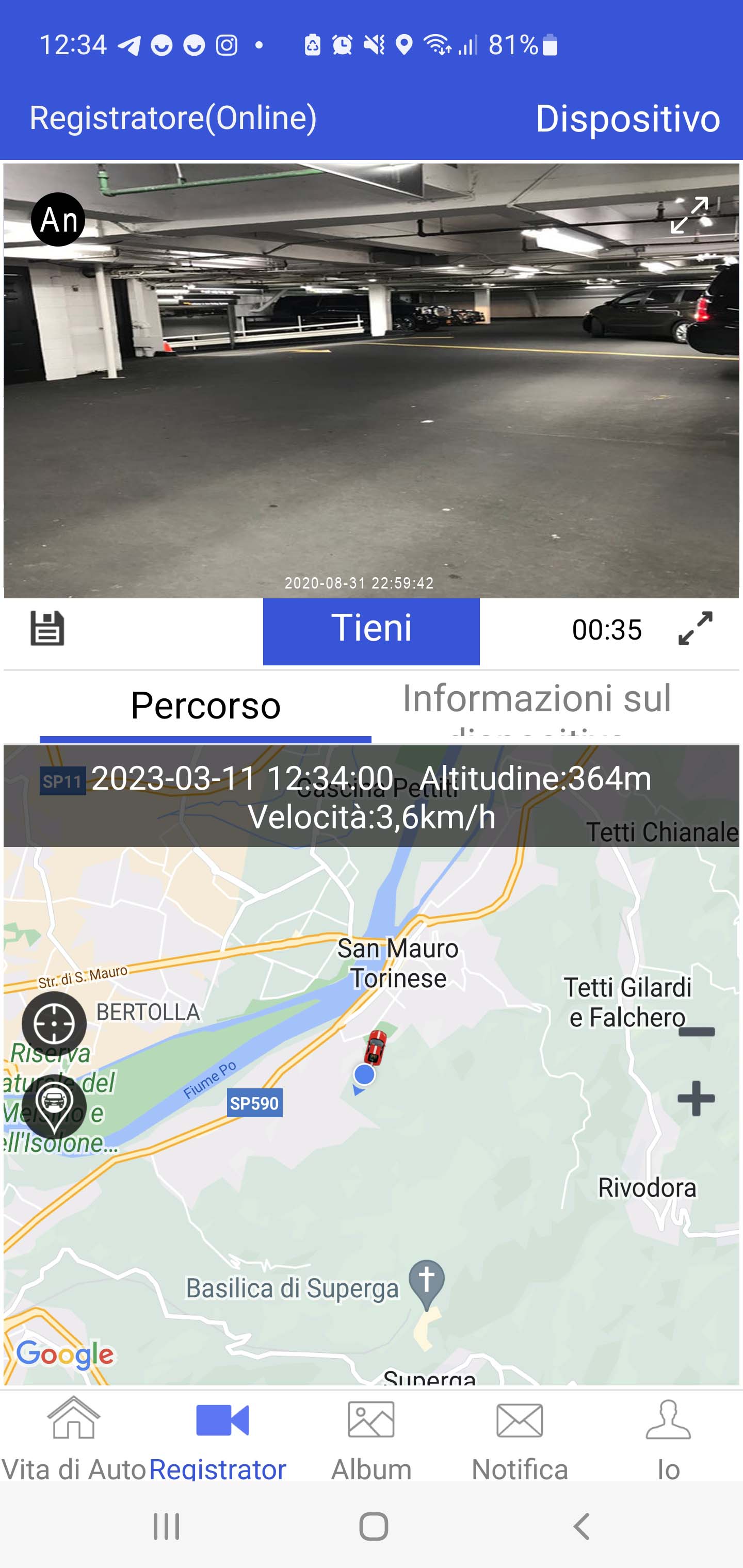Tap the An camera switch badge
The width and height of the screenshot is (743, 1568).
point(58,219)
